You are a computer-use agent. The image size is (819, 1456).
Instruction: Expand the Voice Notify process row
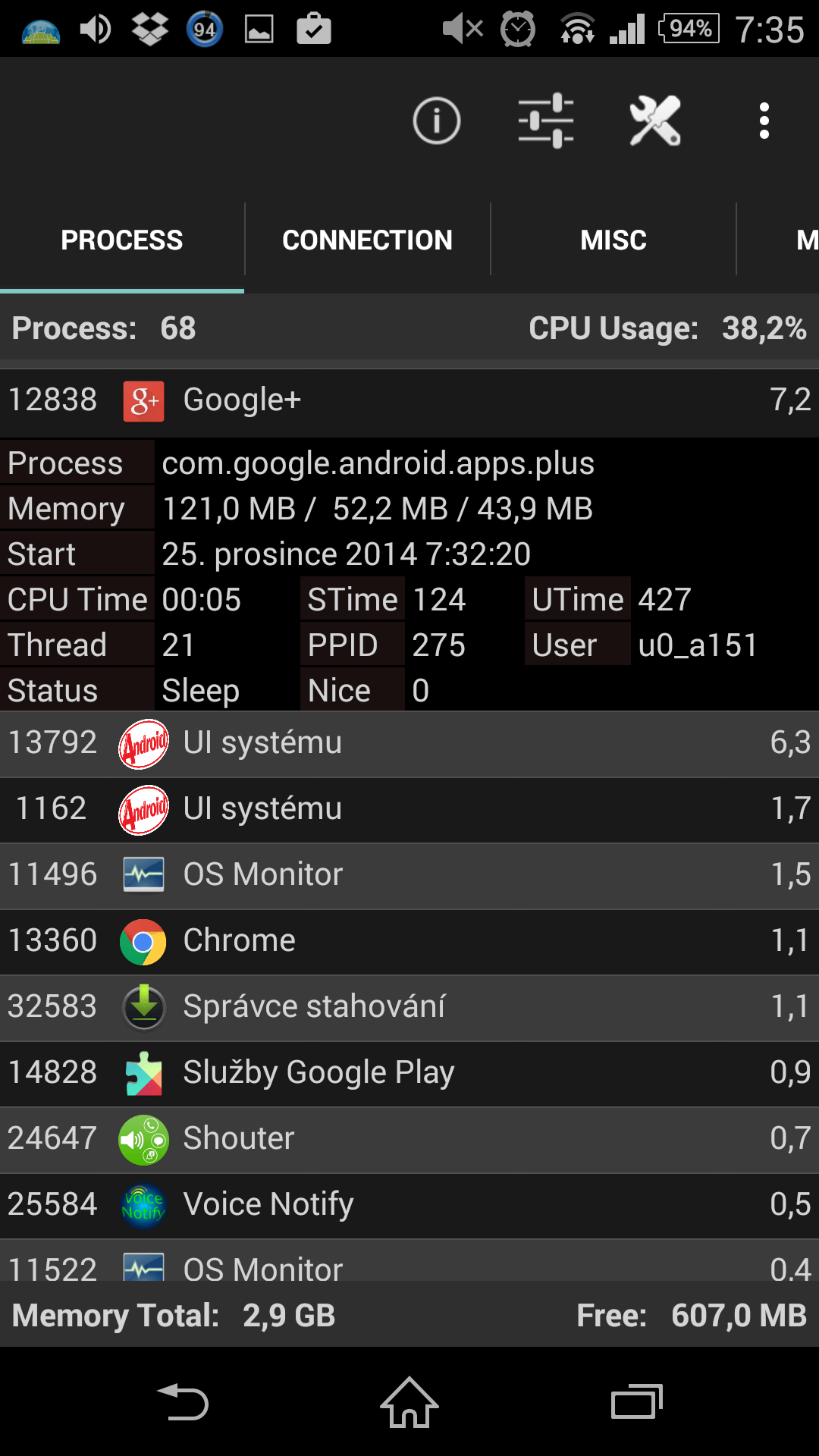tap(409, 1205)
